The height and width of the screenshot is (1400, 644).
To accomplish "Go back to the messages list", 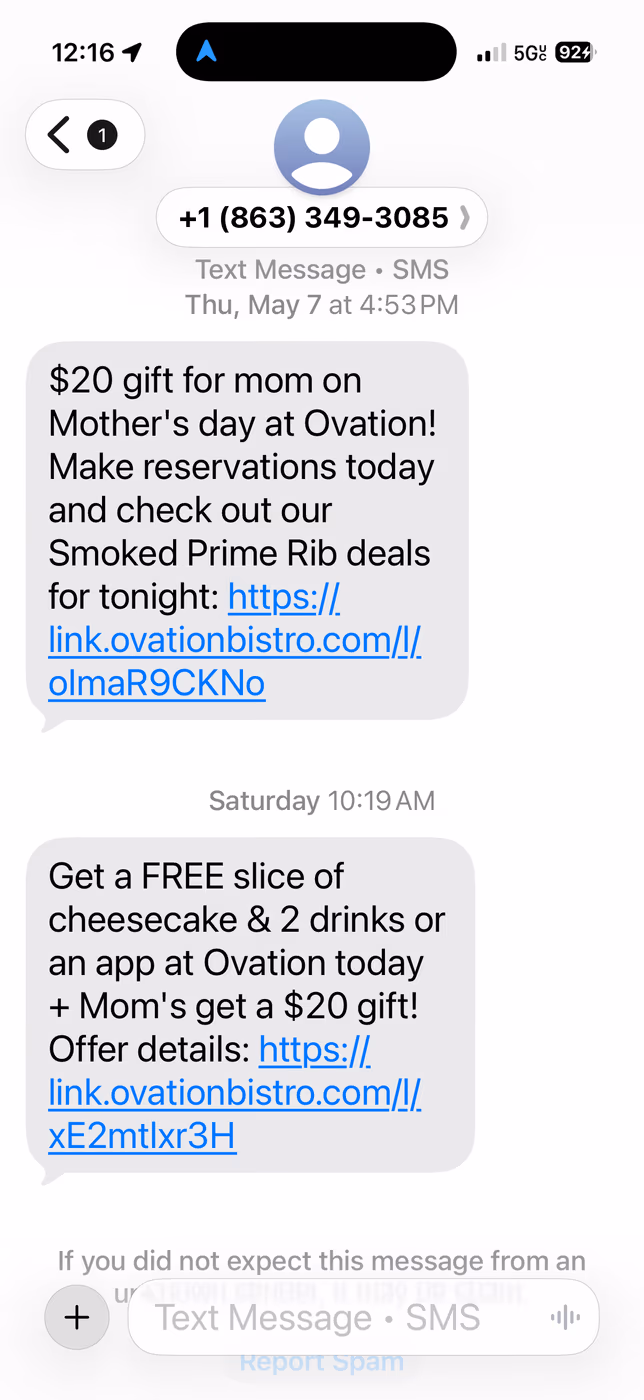I will click(x=85, y=134).
